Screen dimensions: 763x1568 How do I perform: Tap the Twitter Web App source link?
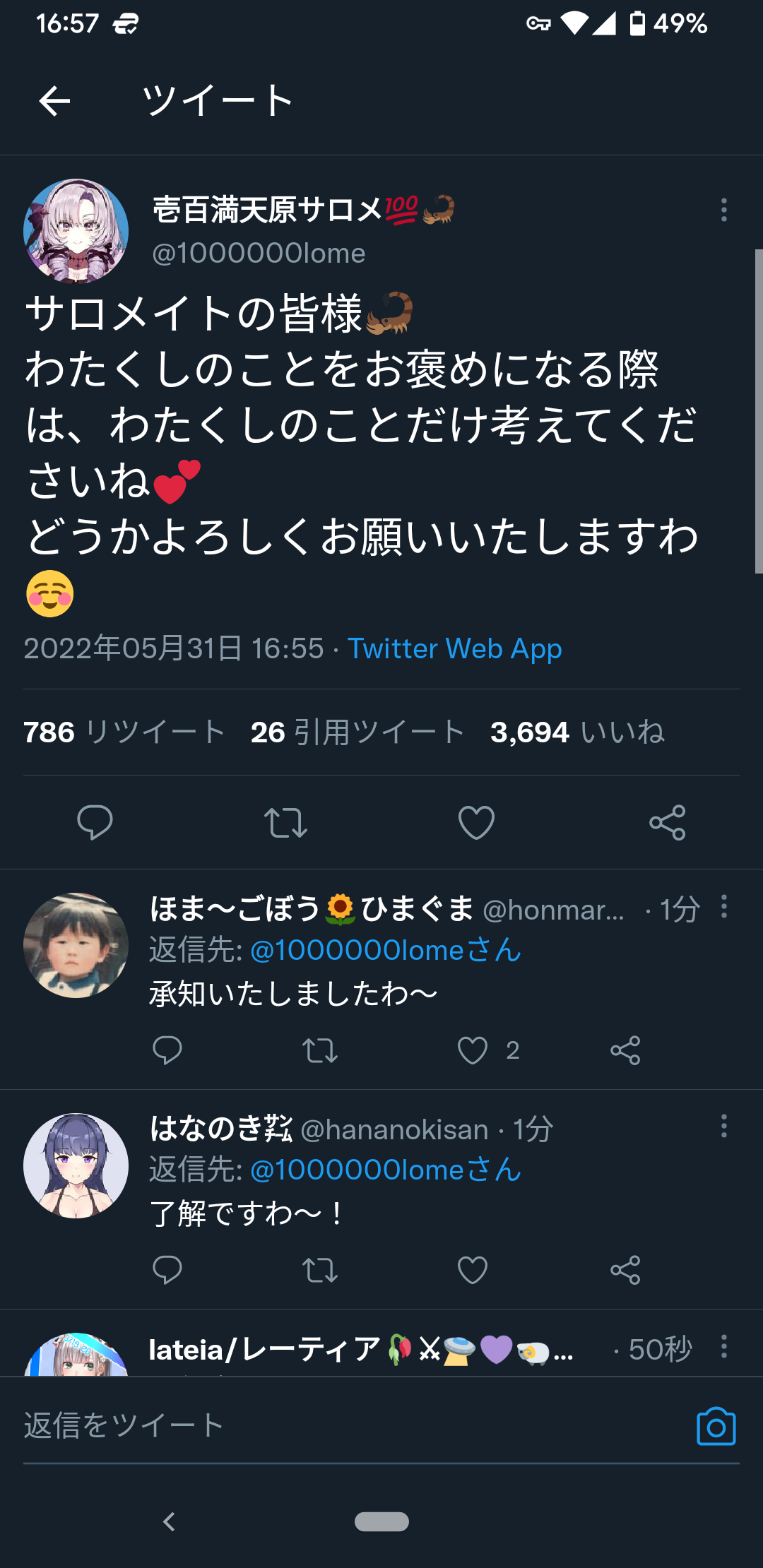point(454,648)
